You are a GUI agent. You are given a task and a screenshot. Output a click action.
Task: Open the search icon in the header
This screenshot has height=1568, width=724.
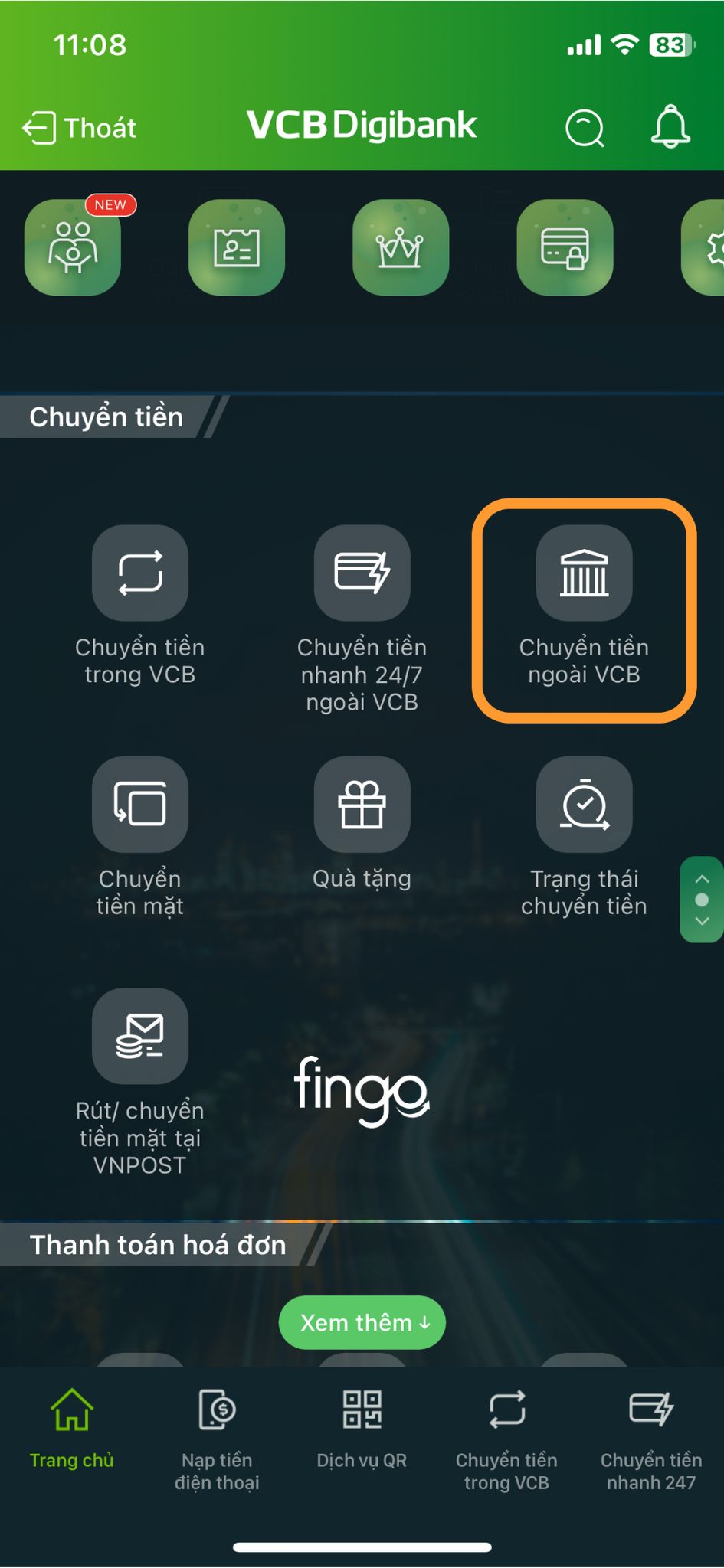point(585,128)
